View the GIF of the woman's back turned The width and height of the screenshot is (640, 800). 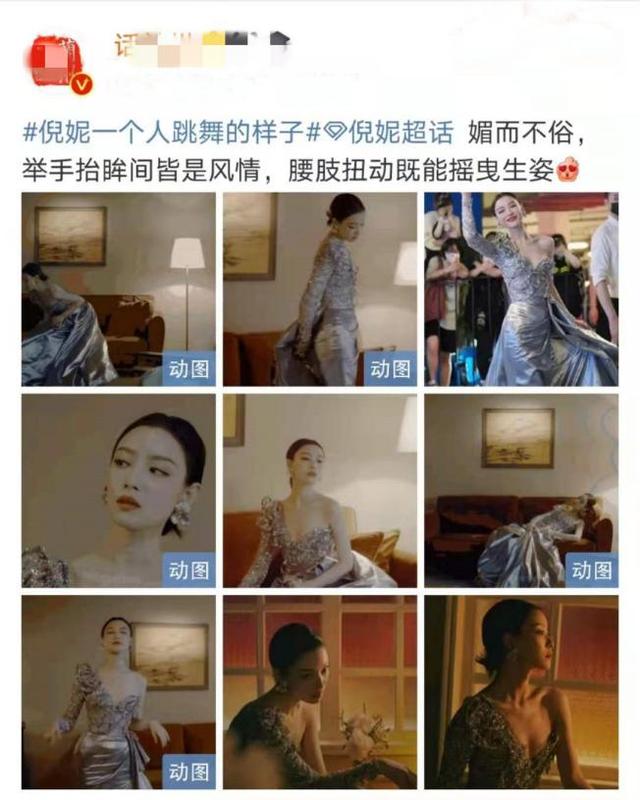319,288
